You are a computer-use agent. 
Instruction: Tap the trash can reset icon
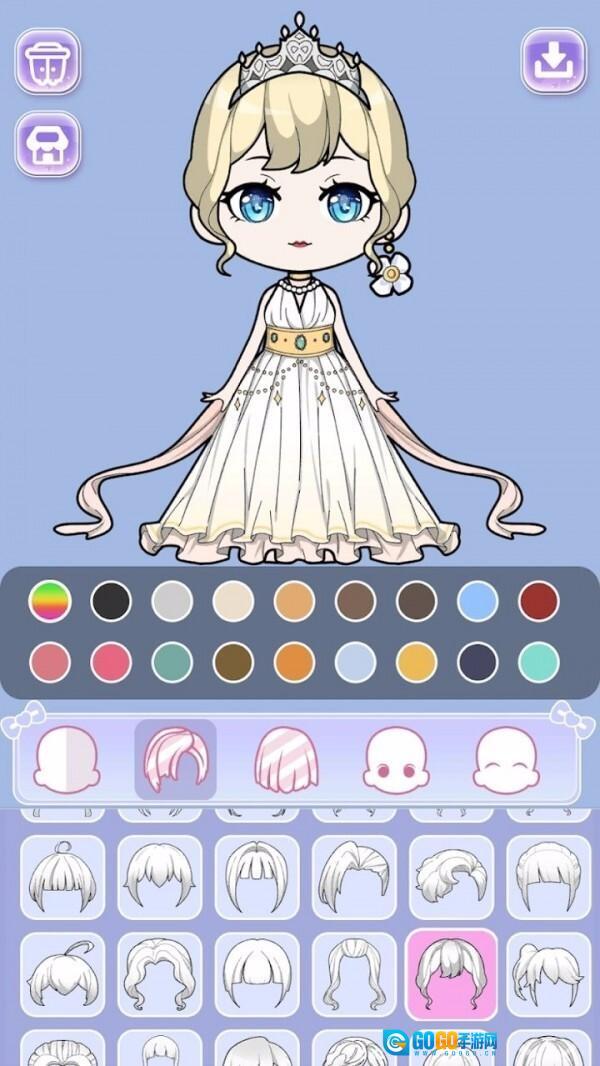coord(47,62)
